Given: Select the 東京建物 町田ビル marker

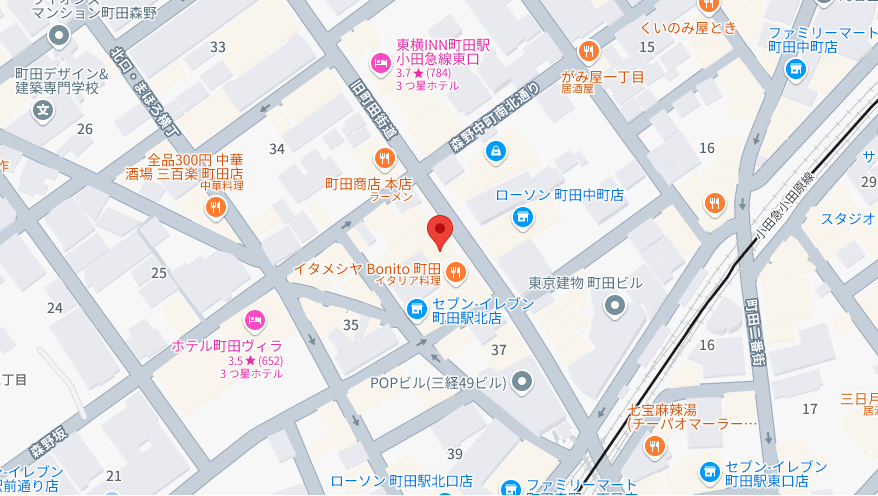Looking at the screenshot, I should (x=615, y=306).
